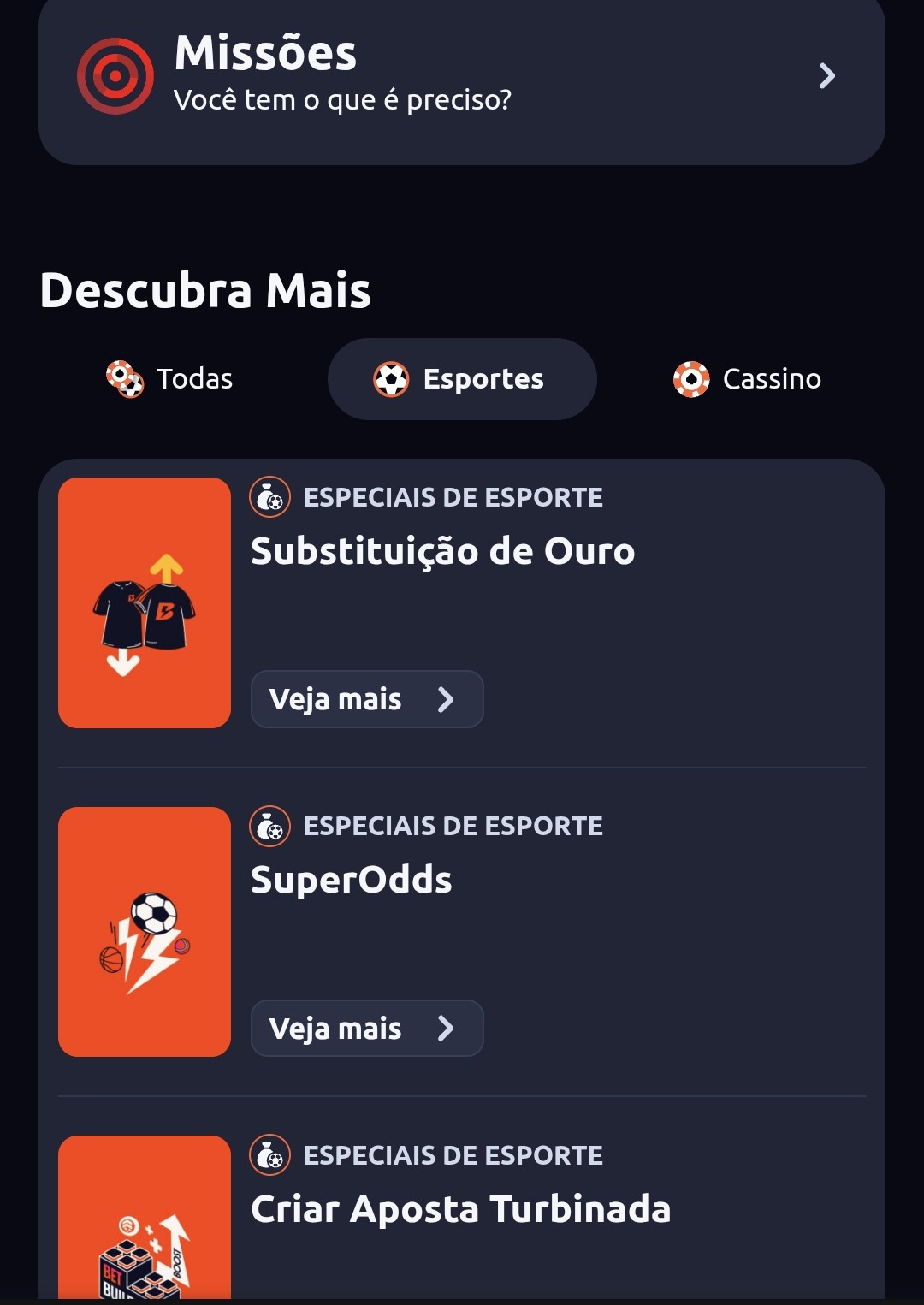Click the Missões target icon
This screenshot has height=1305, width=924.
[x=115, y=75]
